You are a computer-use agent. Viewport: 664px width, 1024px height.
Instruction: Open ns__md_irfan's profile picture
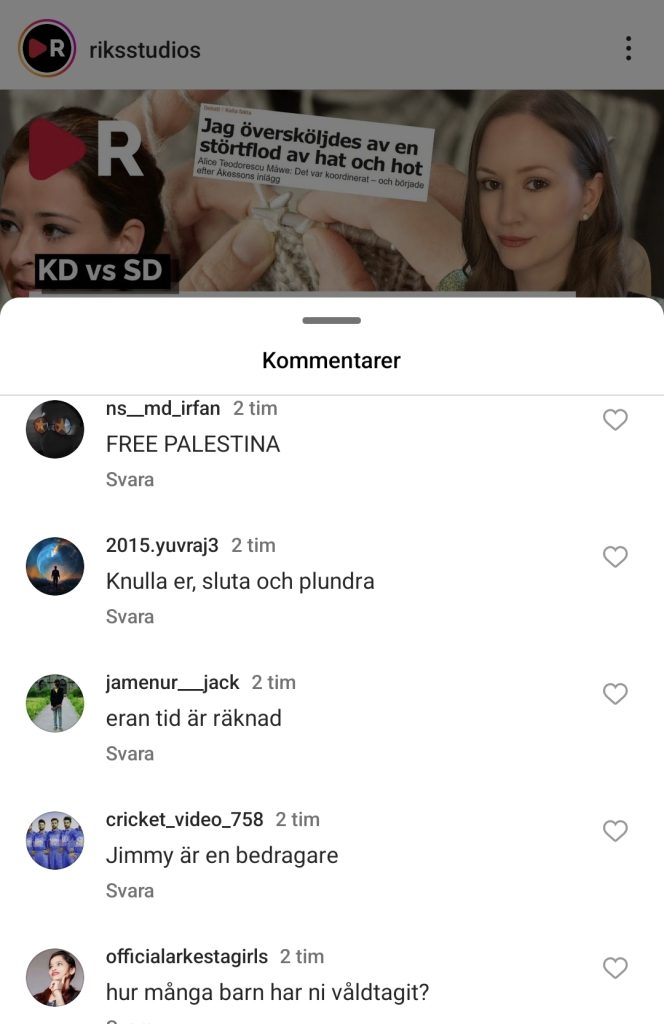55,430
